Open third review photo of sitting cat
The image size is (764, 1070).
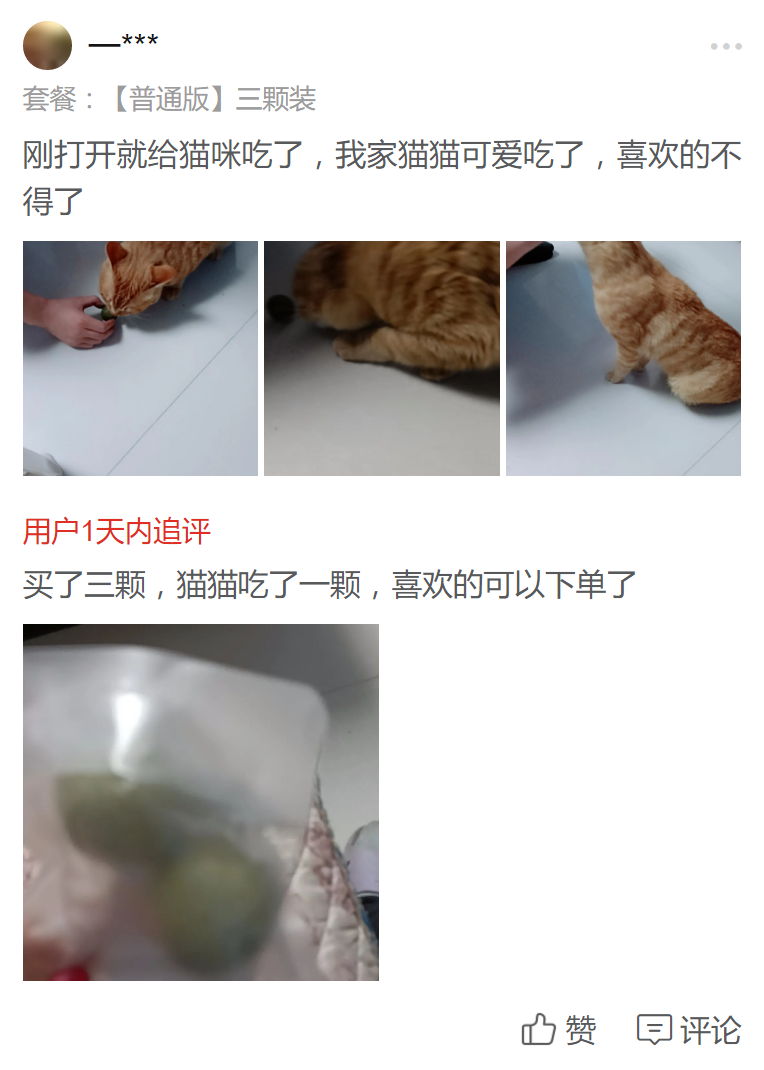[623, 358]
